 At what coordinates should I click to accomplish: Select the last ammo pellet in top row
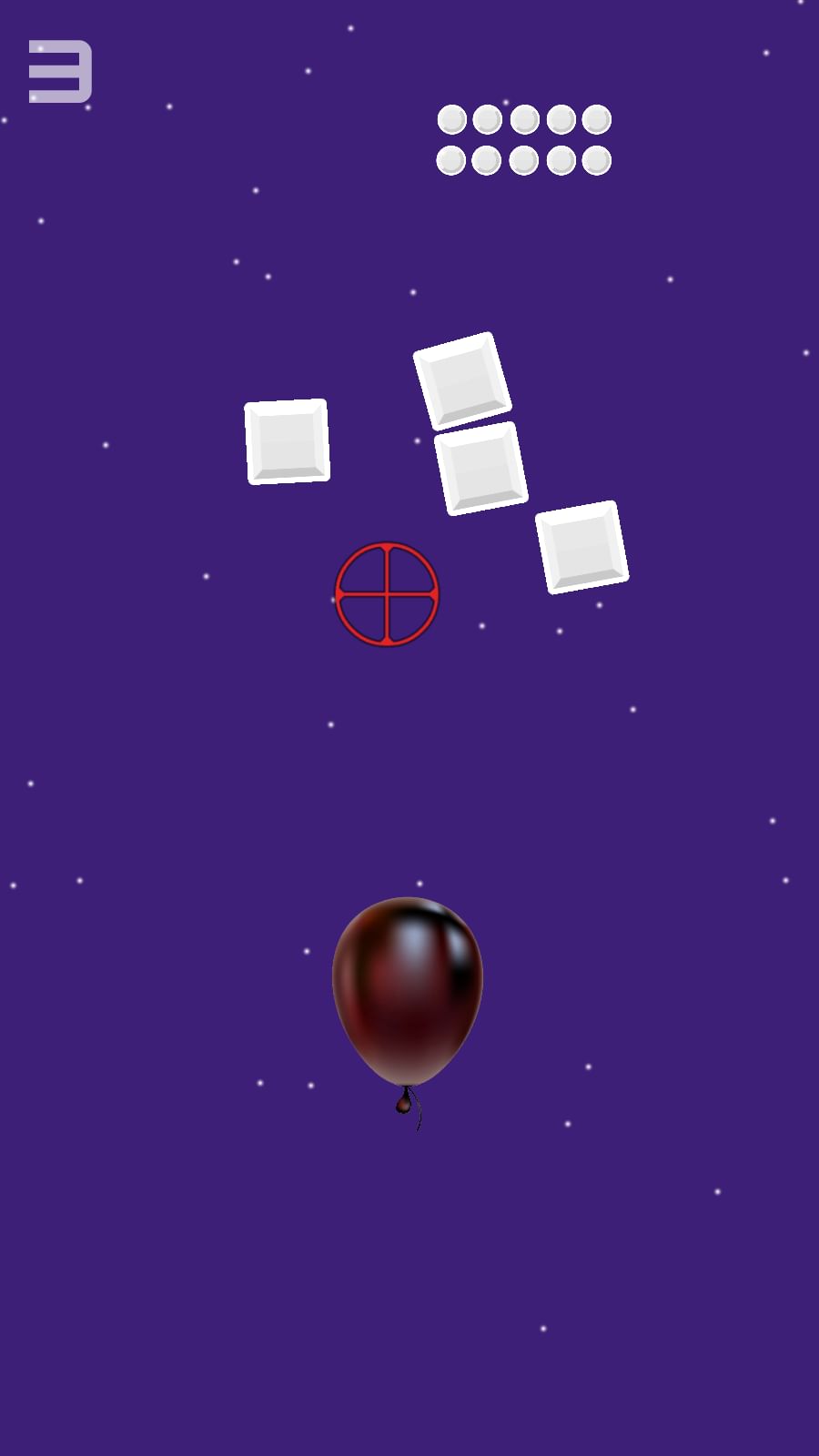click(x=597, y=118)
